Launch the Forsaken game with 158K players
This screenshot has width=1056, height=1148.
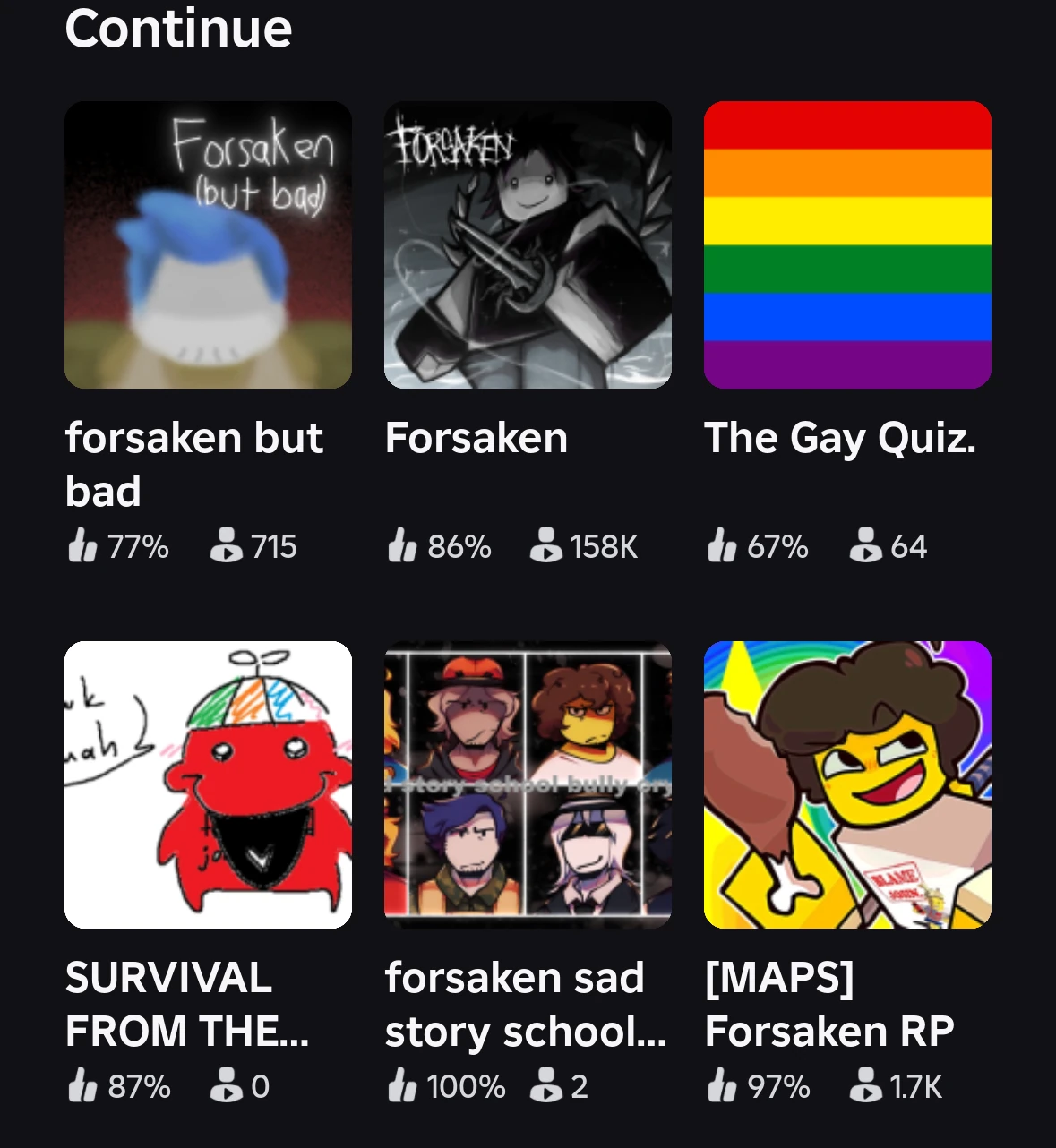click(528, 245)
